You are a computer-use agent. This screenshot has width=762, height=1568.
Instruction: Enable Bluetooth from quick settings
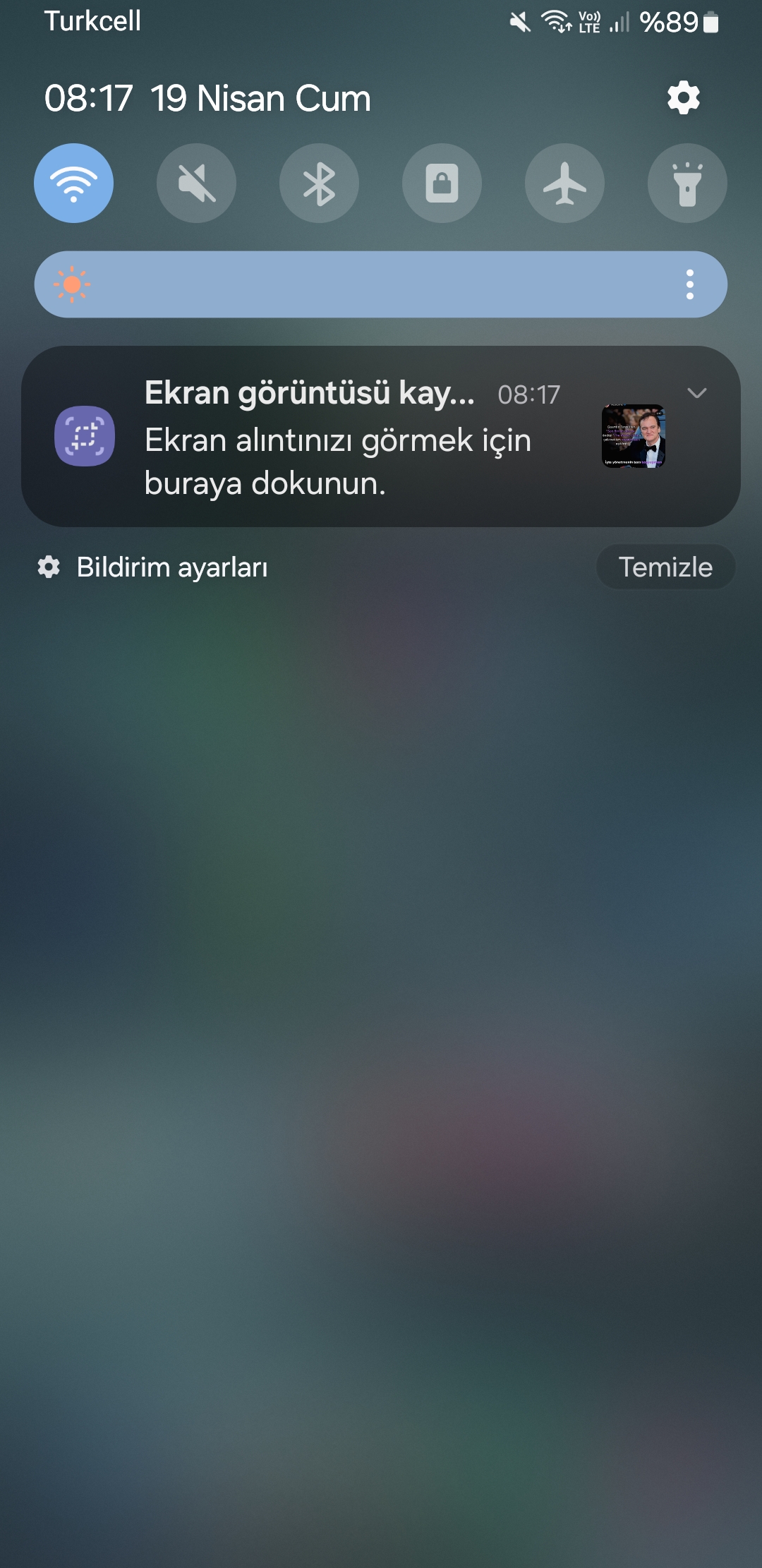(x=320, y=183)
